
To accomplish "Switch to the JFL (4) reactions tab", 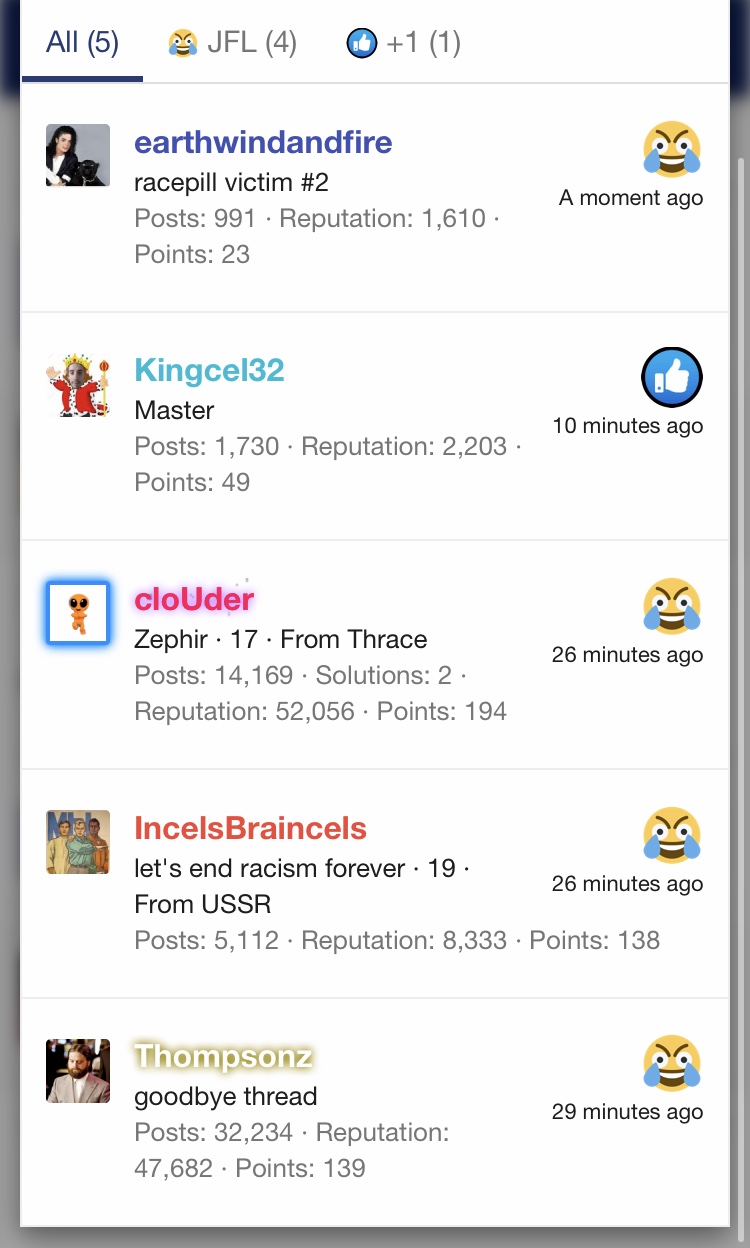I will coord(233,43).
